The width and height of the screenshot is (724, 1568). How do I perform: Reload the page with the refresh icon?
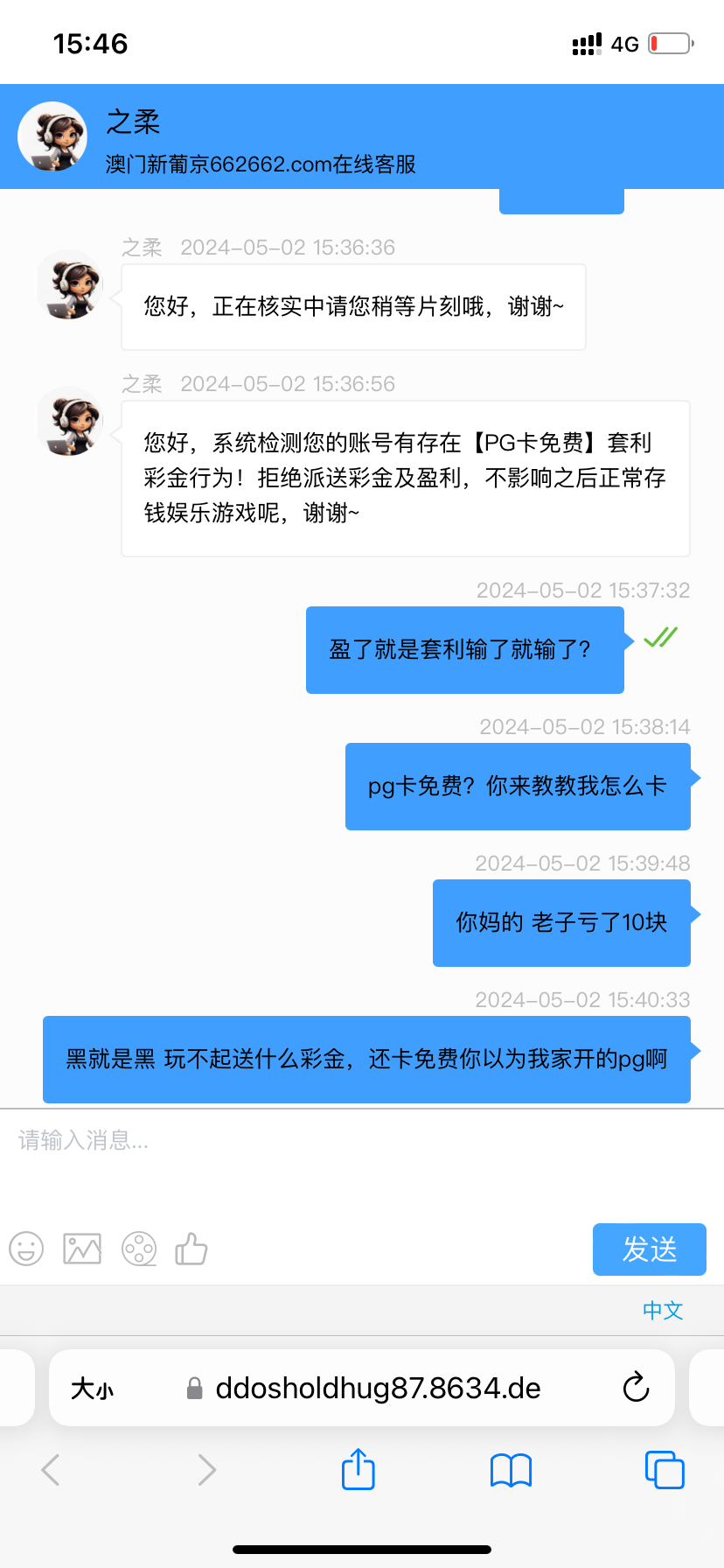636,1388
